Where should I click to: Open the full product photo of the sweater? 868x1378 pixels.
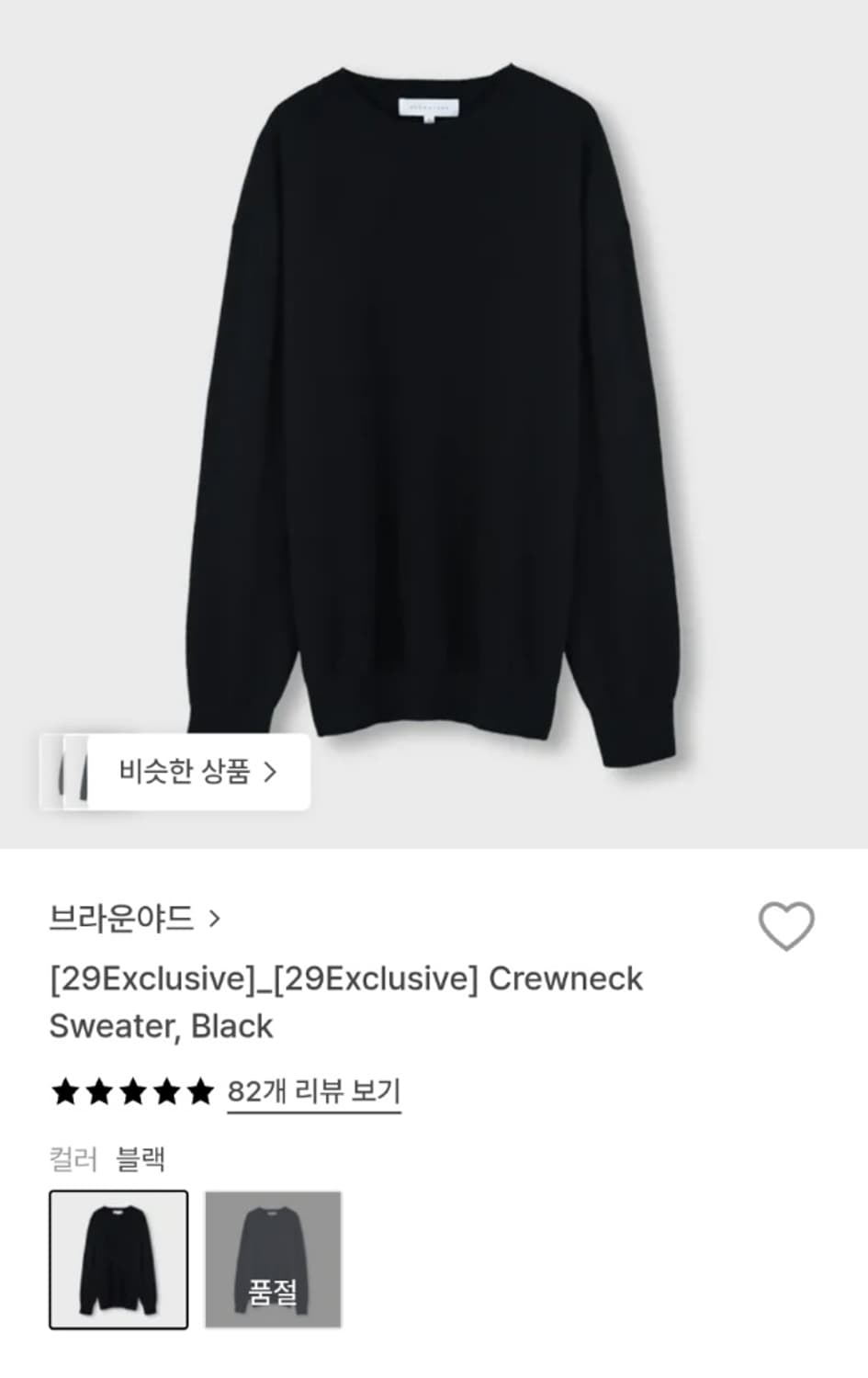[434, 413]
